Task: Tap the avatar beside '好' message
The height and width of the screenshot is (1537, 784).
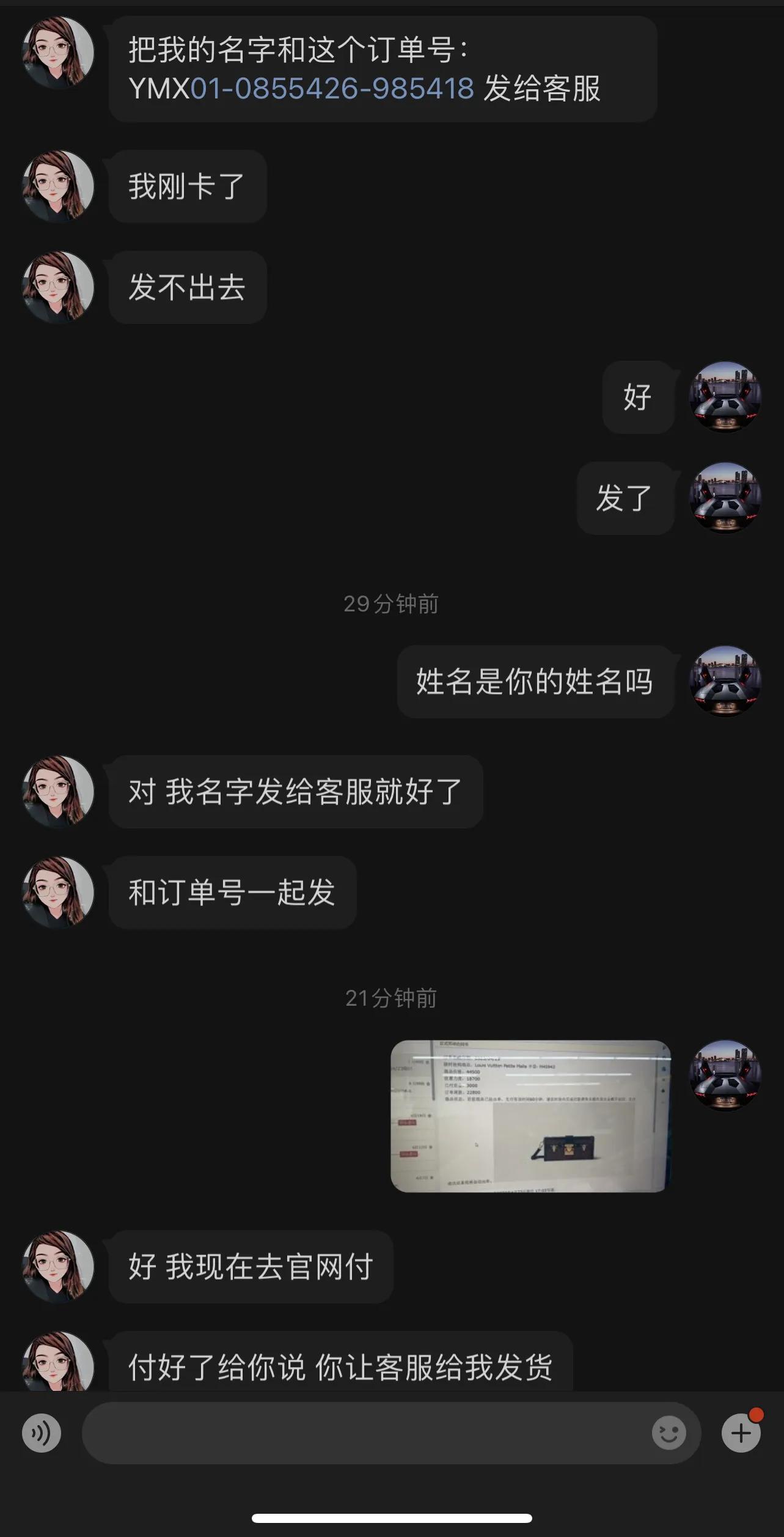Action: tap(724, 397)
